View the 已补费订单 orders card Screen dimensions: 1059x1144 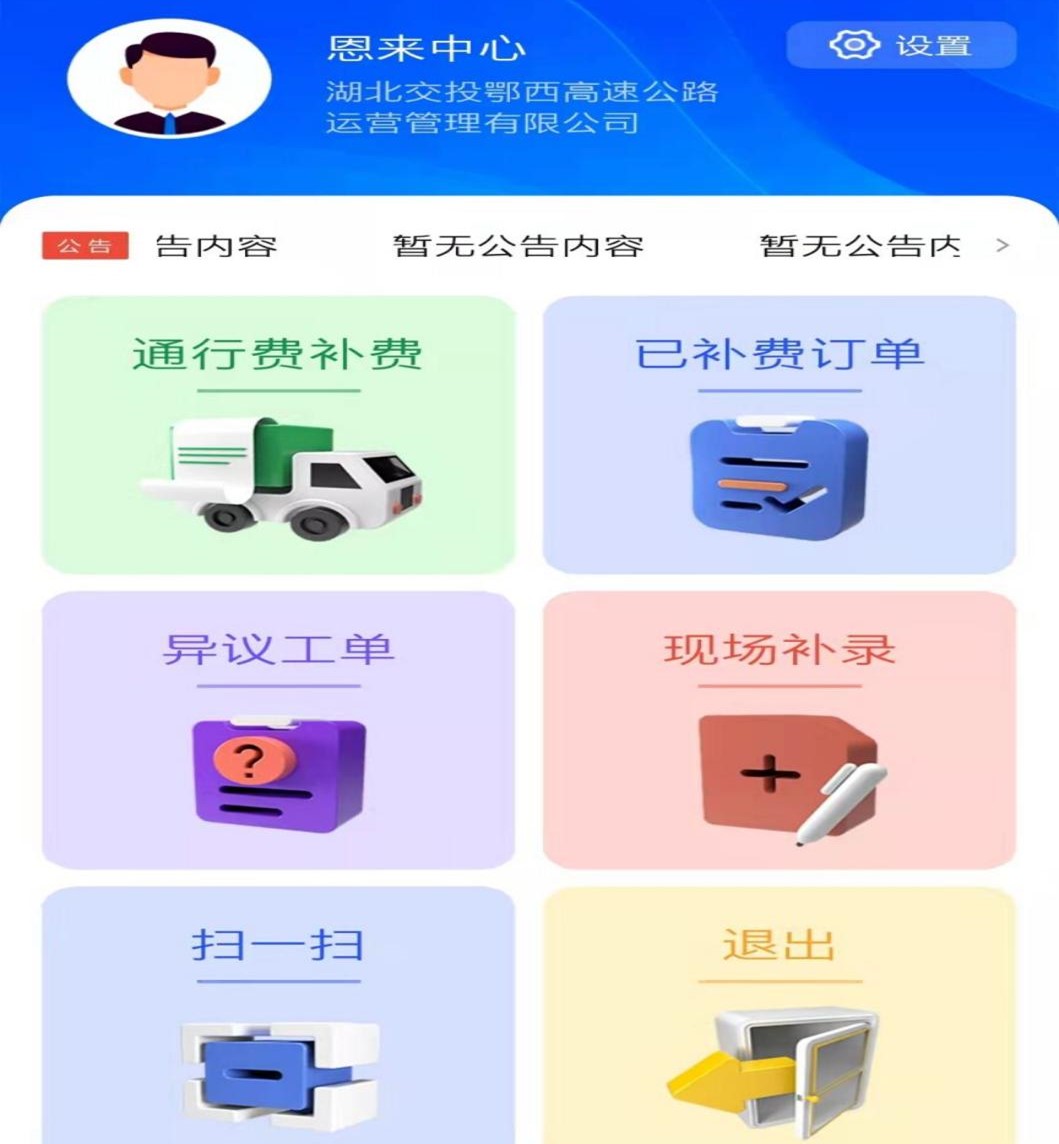779,434
